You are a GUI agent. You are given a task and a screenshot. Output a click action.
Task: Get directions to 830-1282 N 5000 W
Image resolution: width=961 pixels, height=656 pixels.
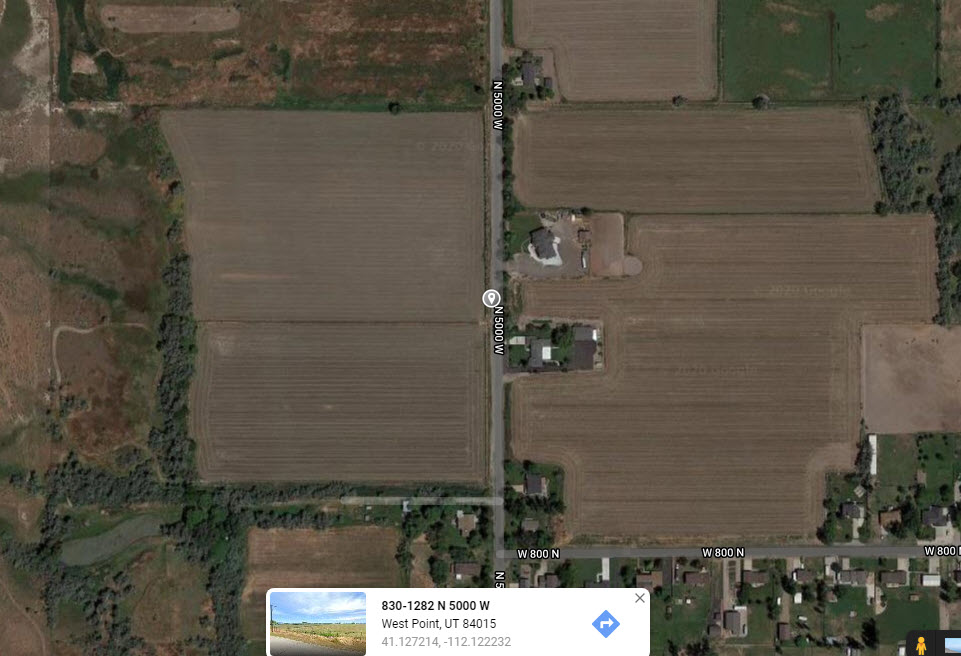point(606,624)
